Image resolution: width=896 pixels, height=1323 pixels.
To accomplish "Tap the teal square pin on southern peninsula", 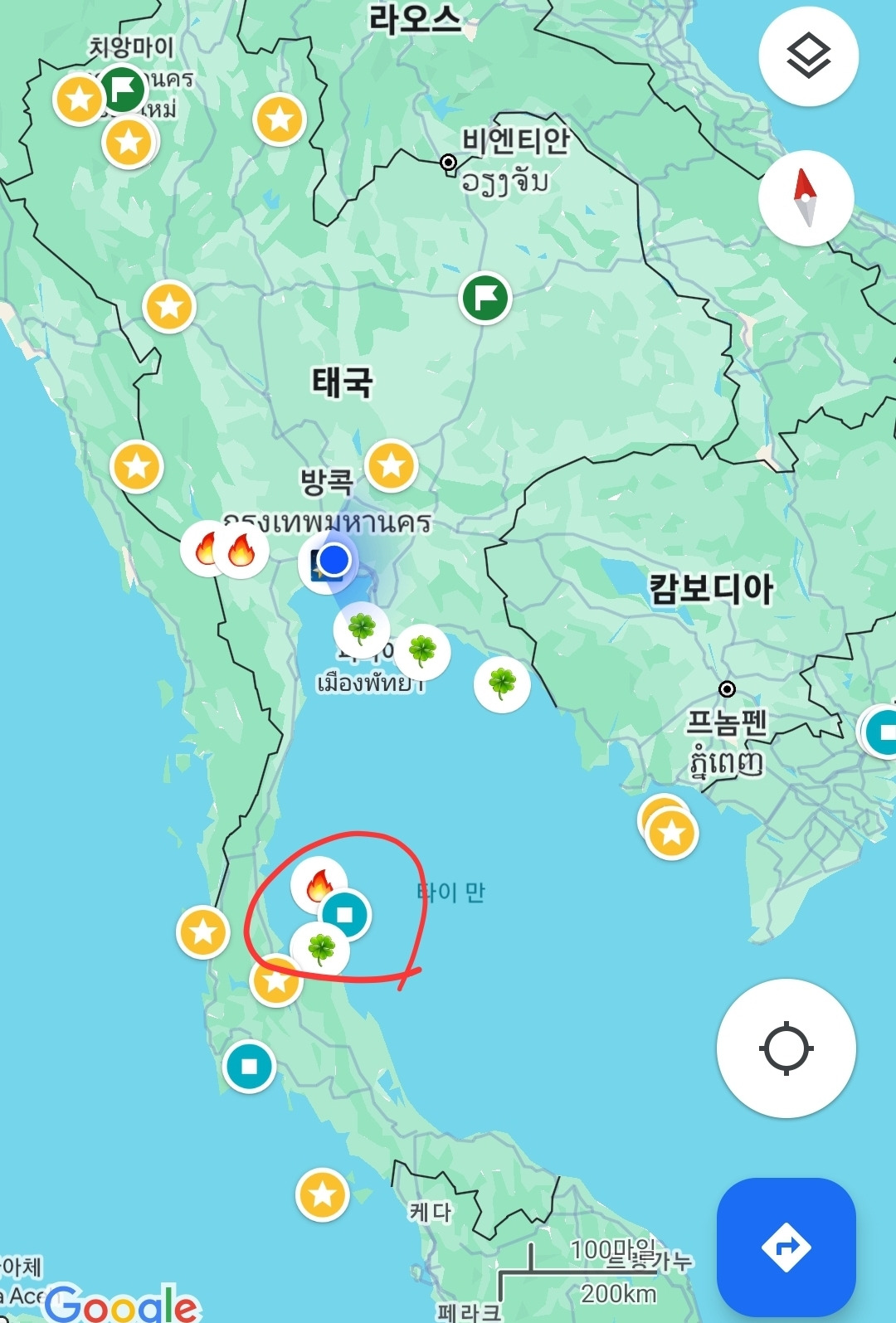I will [249, 1066].
